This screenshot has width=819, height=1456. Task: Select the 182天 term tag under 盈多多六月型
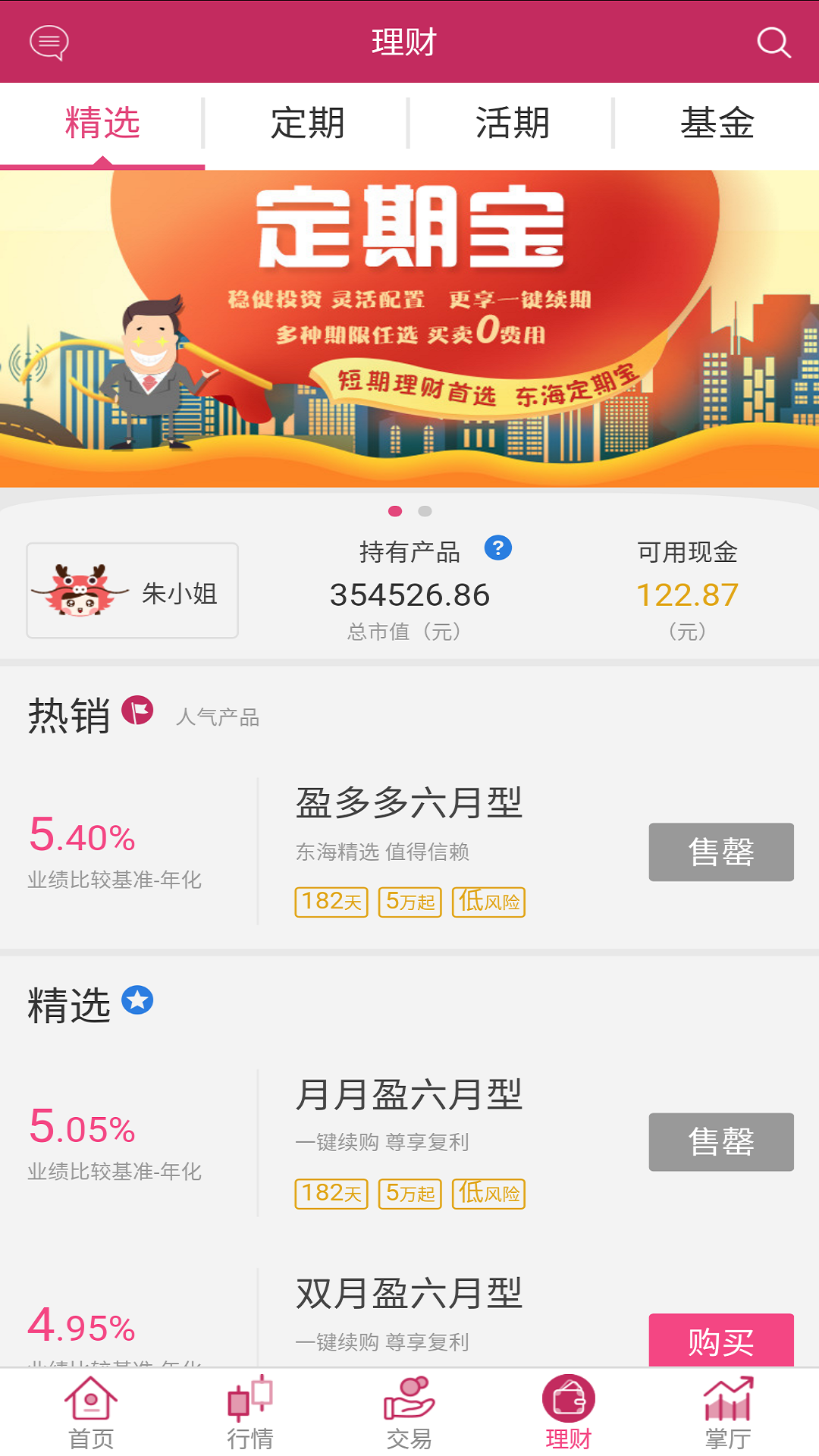331,902
